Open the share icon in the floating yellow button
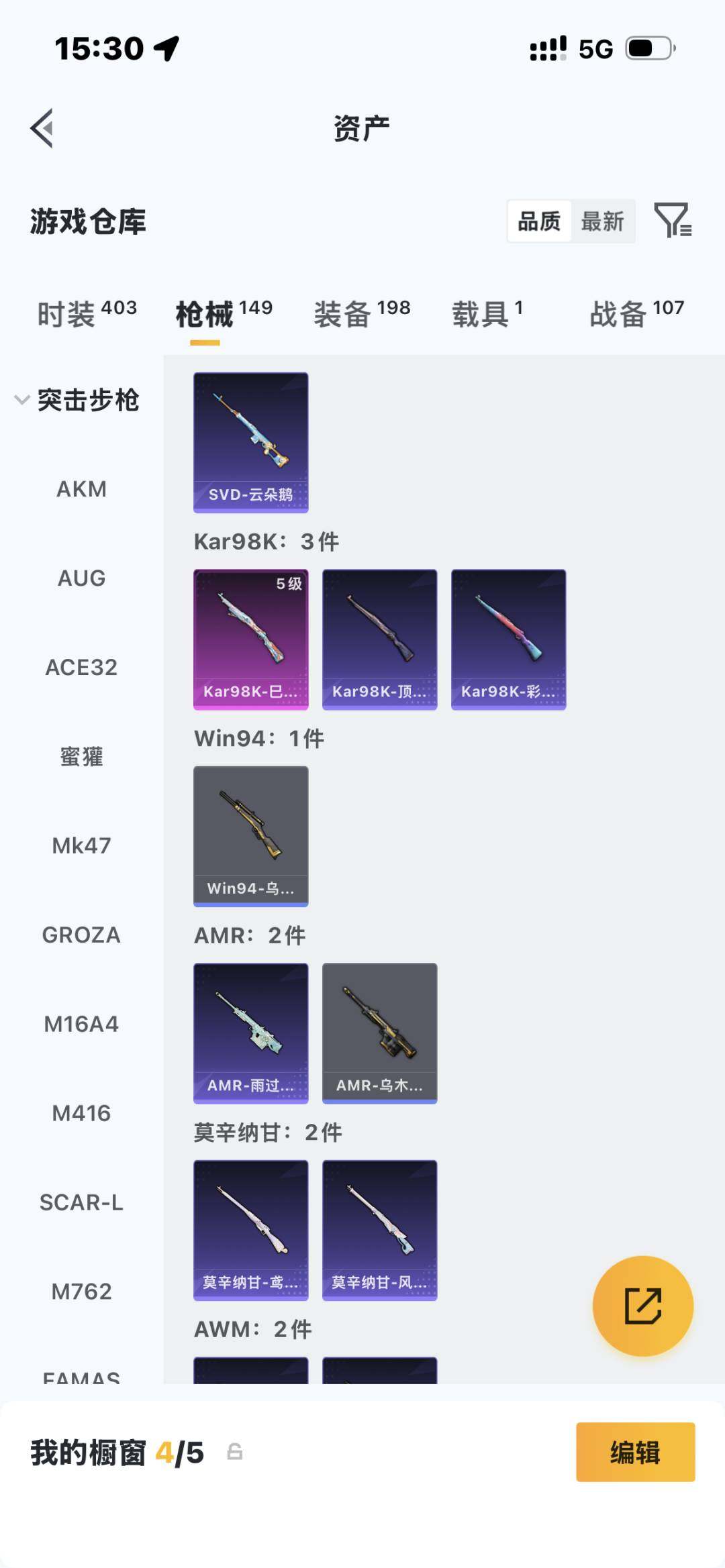The image size is (725, 1568). click(x=644, y=1304)
